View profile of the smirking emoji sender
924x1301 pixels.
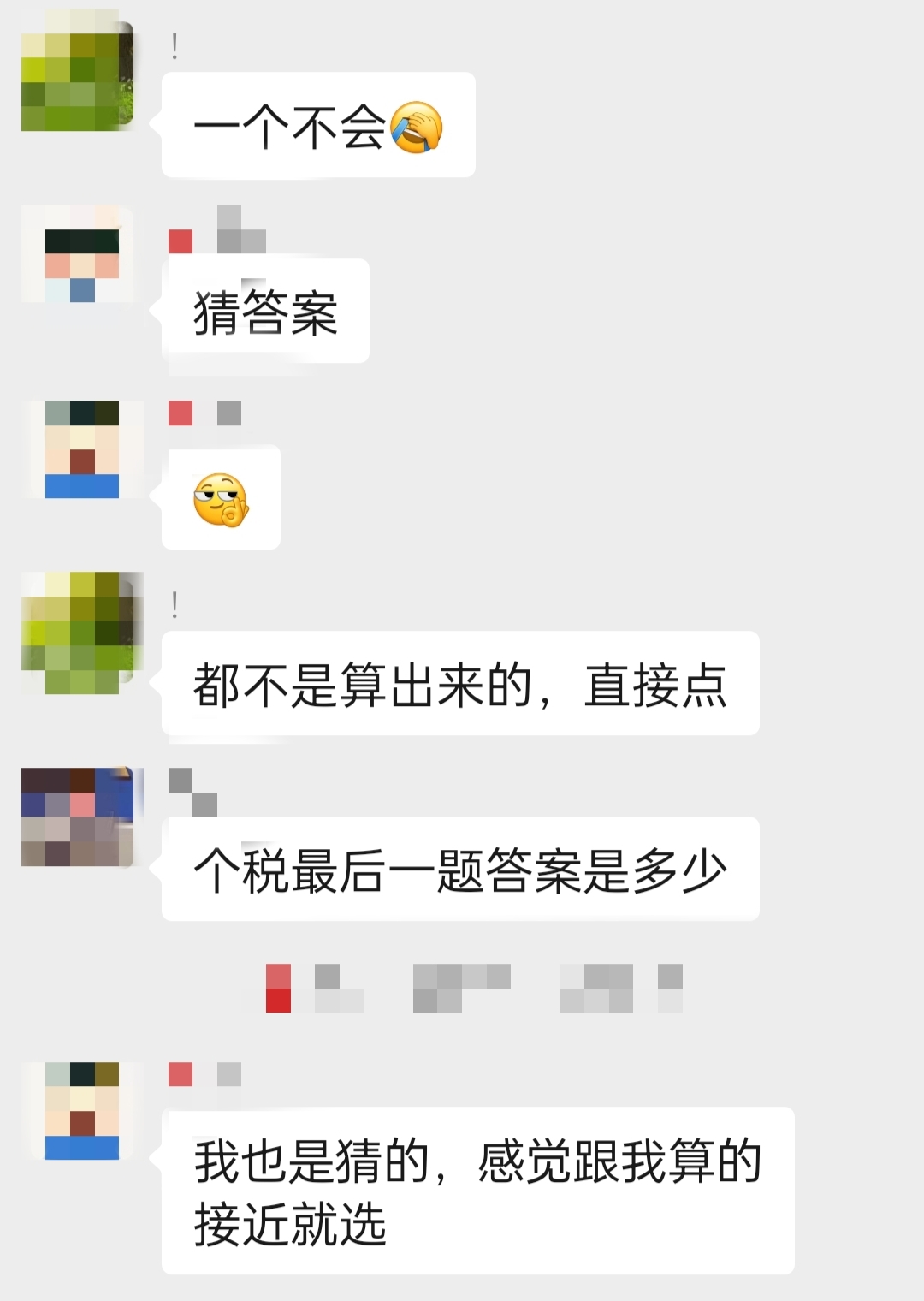tap(81, 449)
